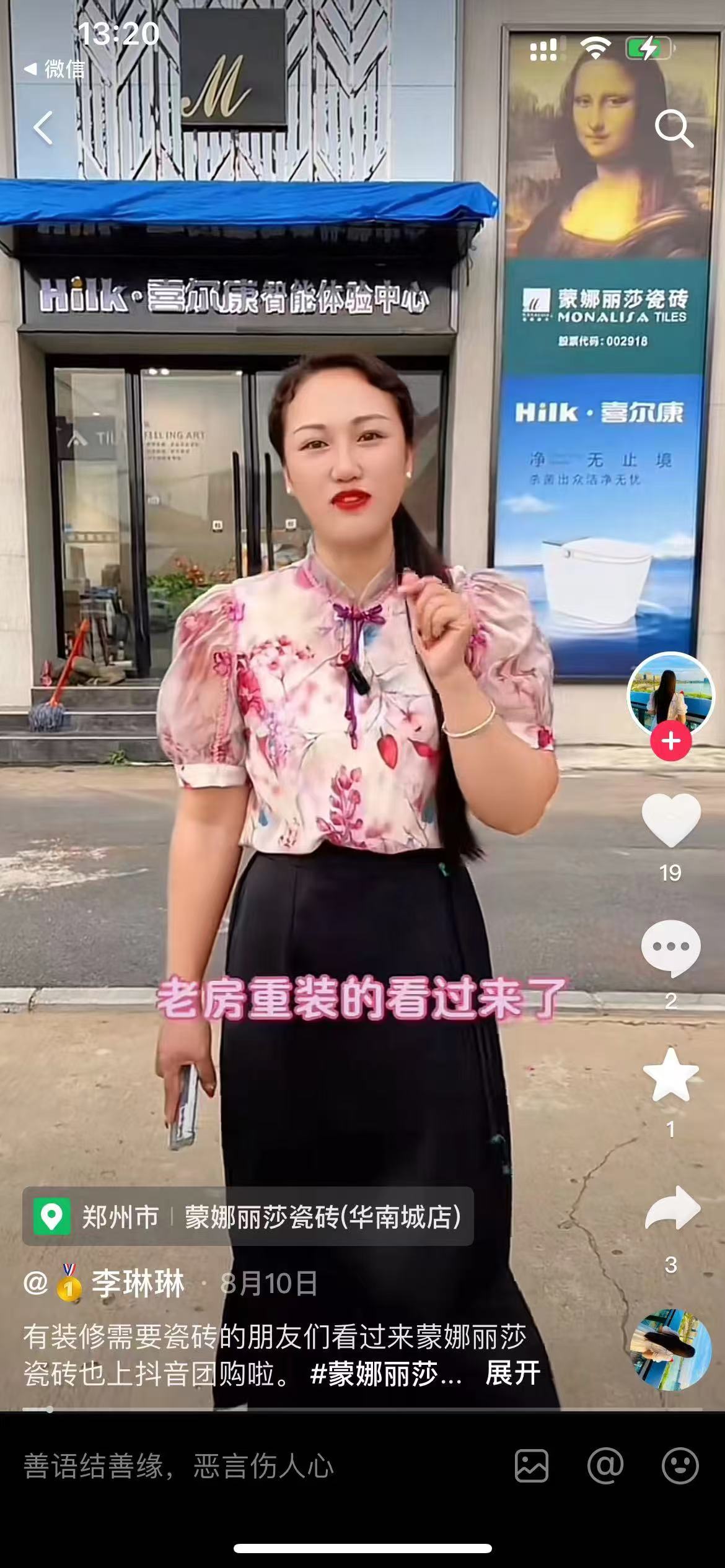Open the spinning music disc

pyautogui.click(x=670, y=1351)
